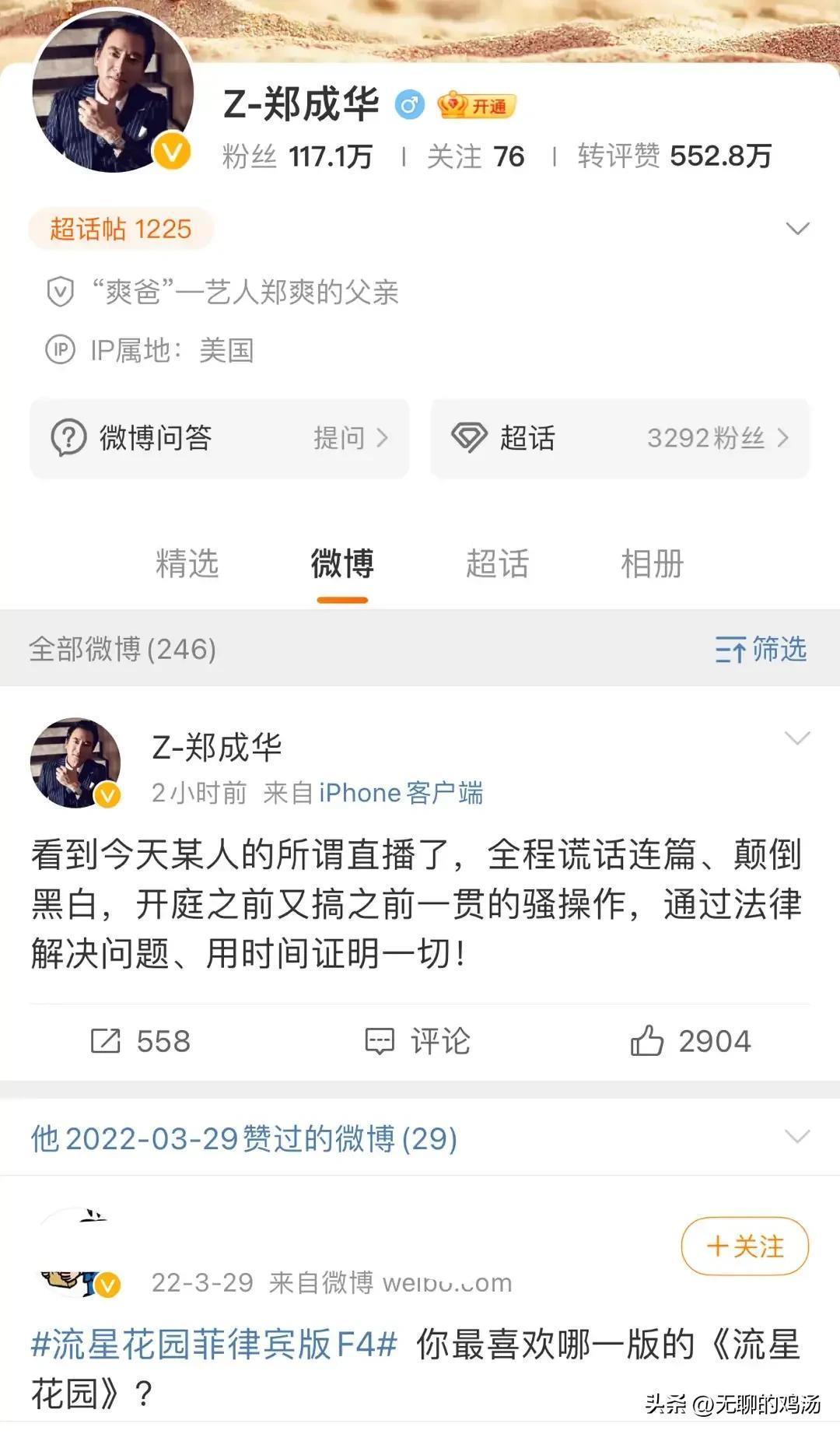
Task: Tap the 超话帖 1225 chip
Action: 121,229
